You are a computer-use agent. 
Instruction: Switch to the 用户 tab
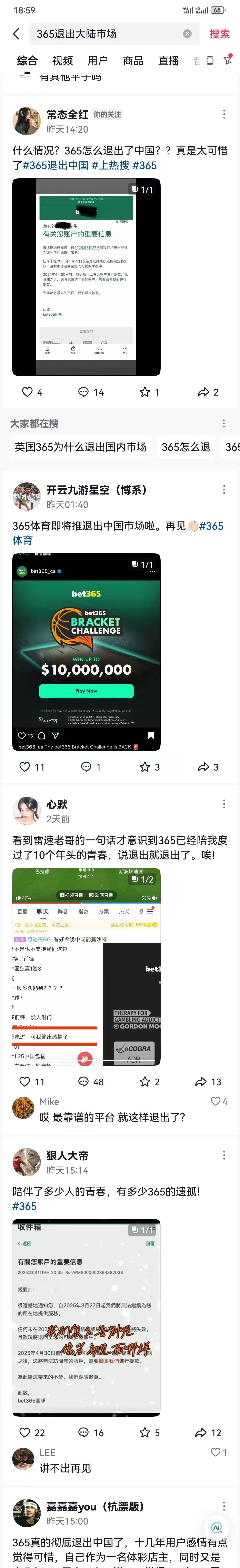[98, 60]
